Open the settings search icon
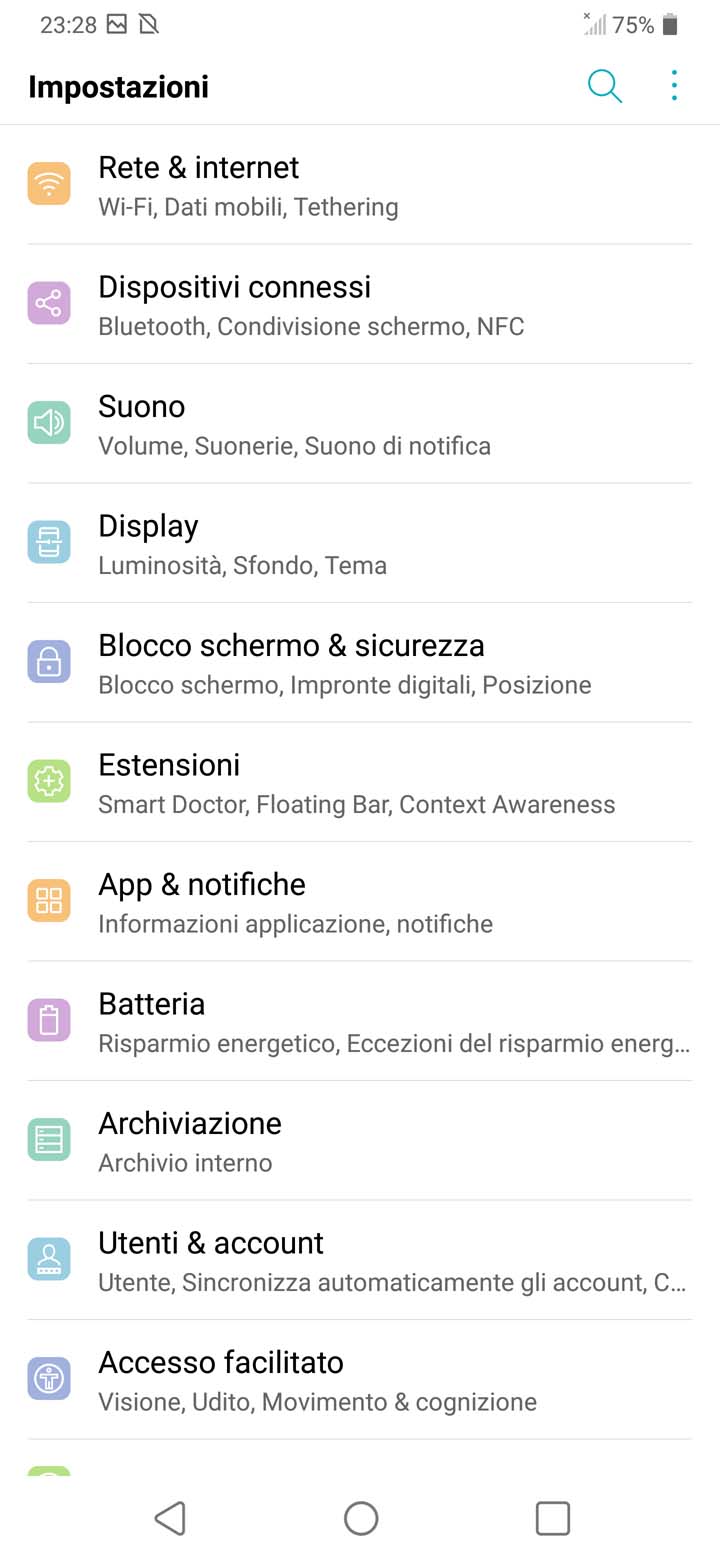The width and height of the screenshot is (720, 1560). click(x=605, y=86)
